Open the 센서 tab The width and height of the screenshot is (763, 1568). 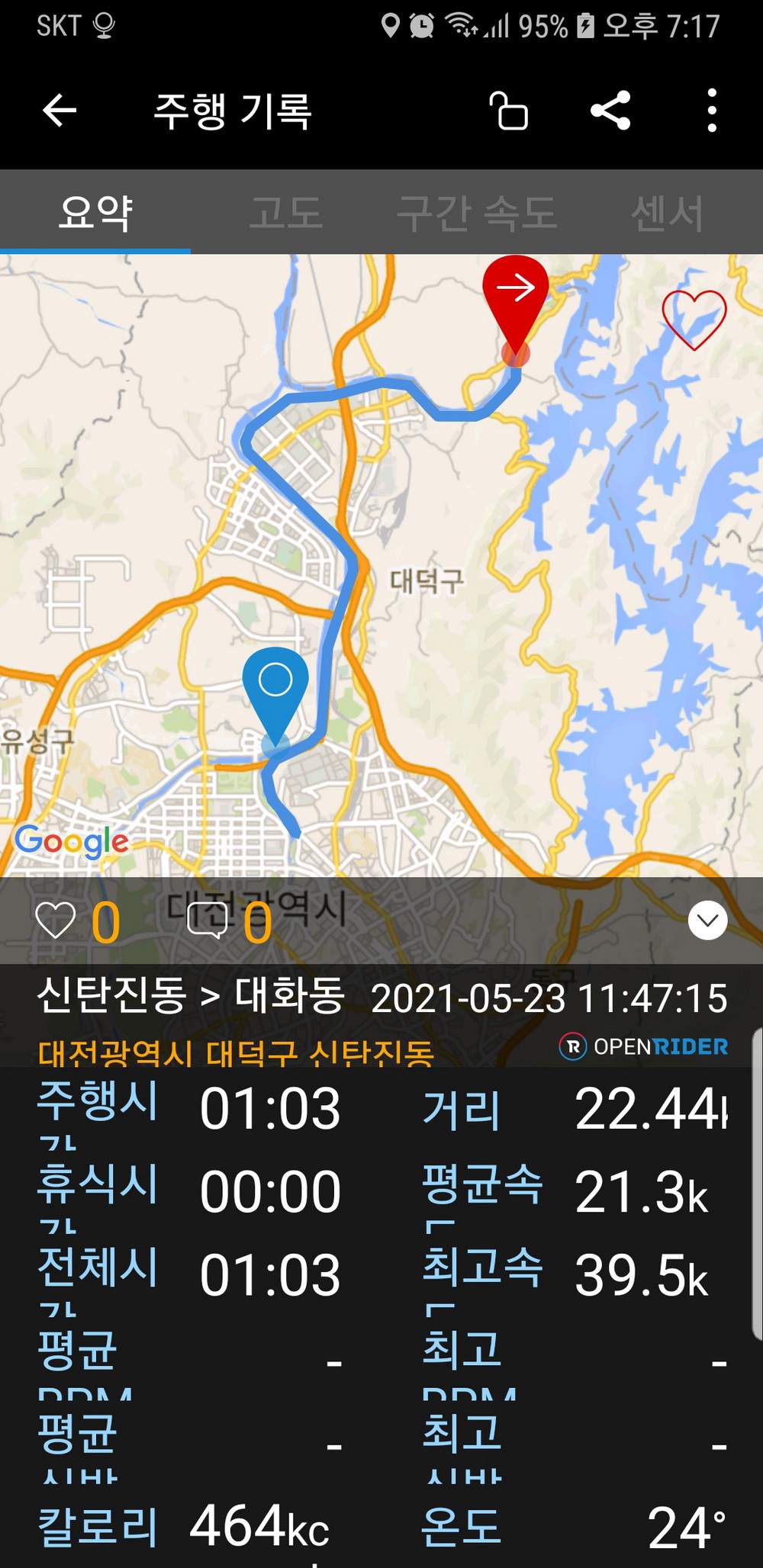668,212
